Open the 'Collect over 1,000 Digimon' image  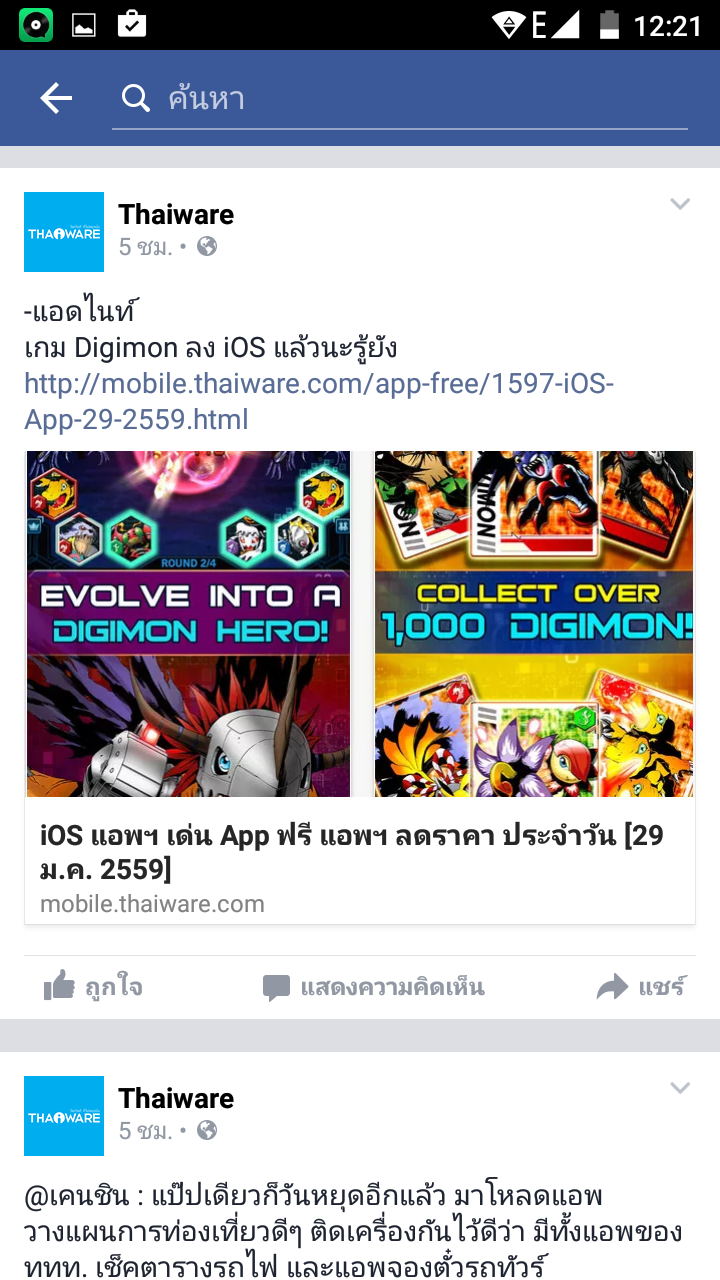[x=533, y=623]
